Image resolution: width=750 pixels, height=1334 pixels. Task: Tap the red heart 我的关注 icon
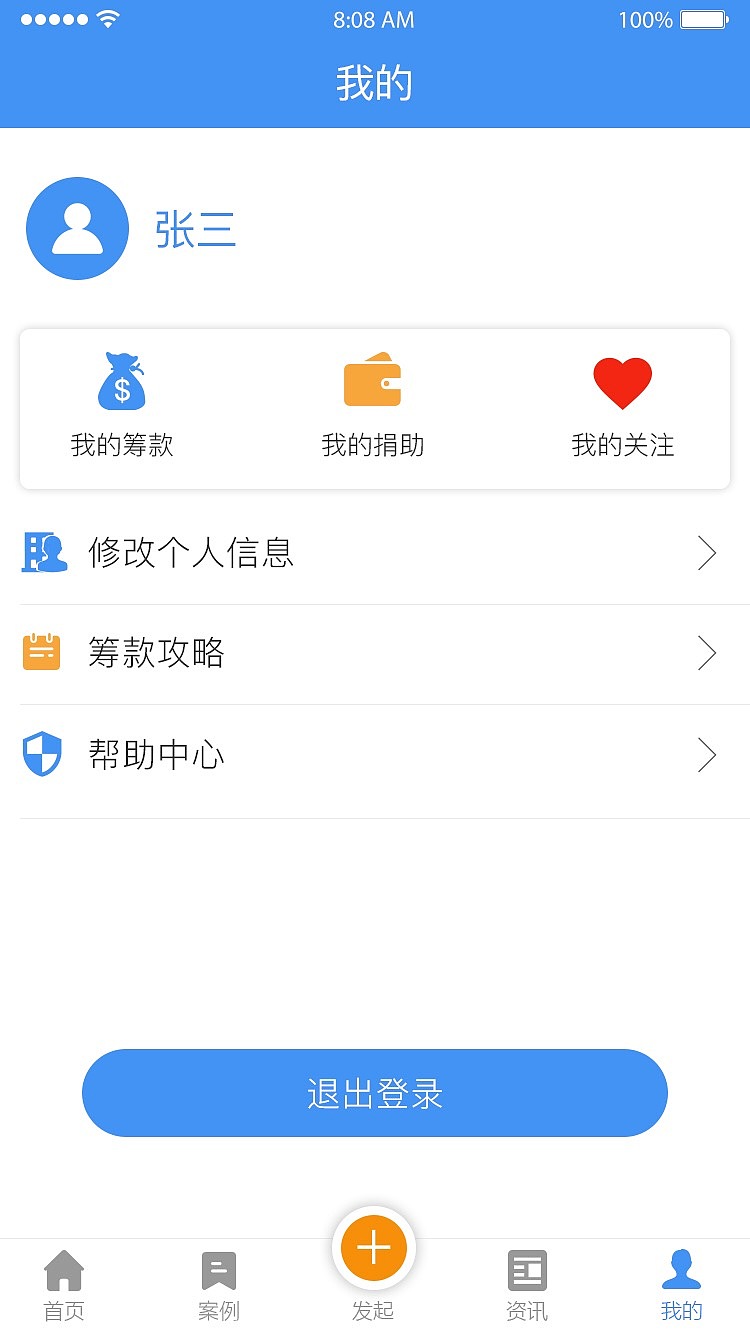tap(623, 381)
